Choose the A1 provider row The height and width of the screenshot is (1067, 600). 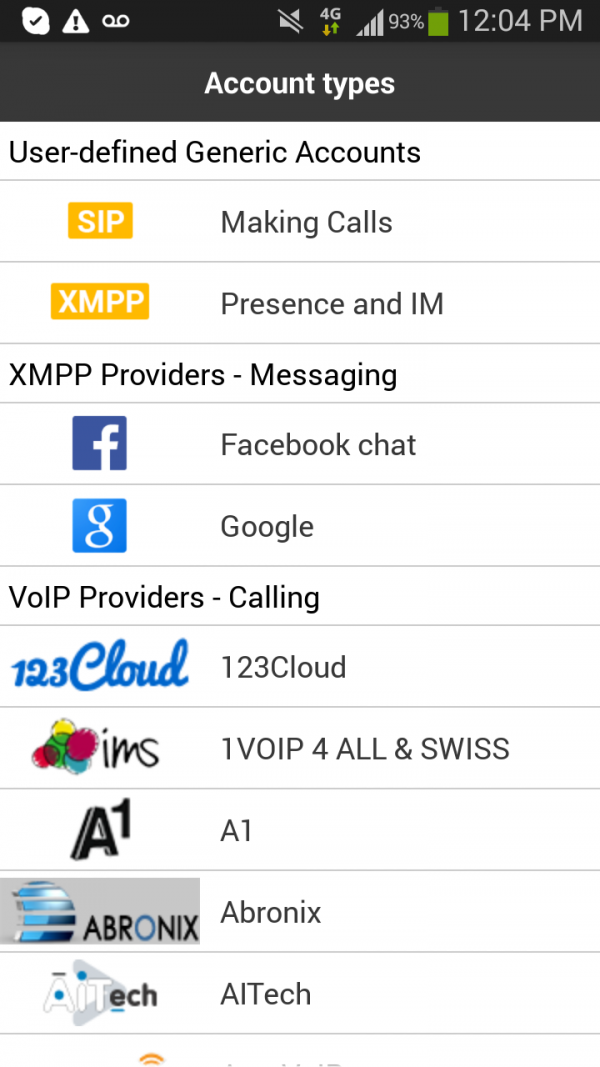(x=300, y=830)
